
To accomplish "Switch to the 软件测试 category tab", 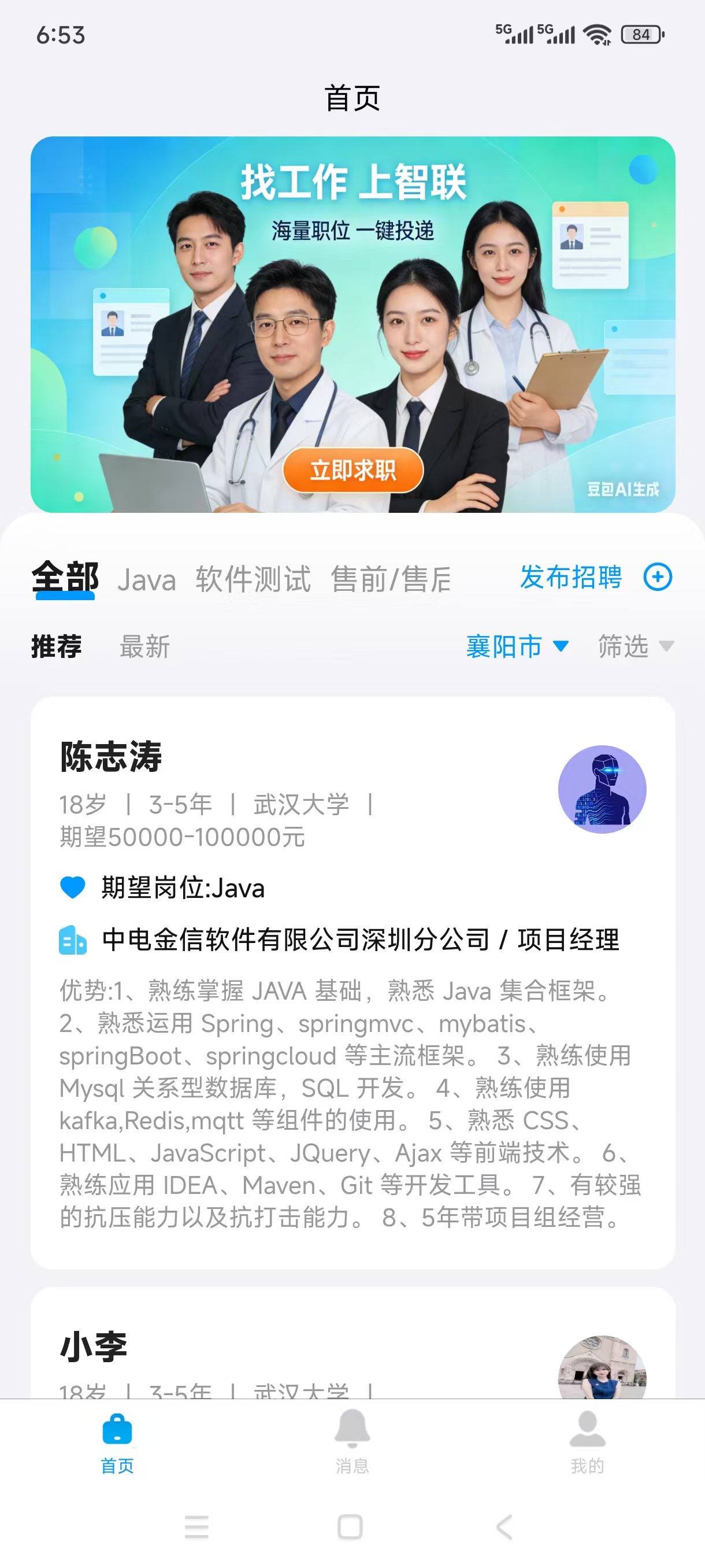I will 253,579.
